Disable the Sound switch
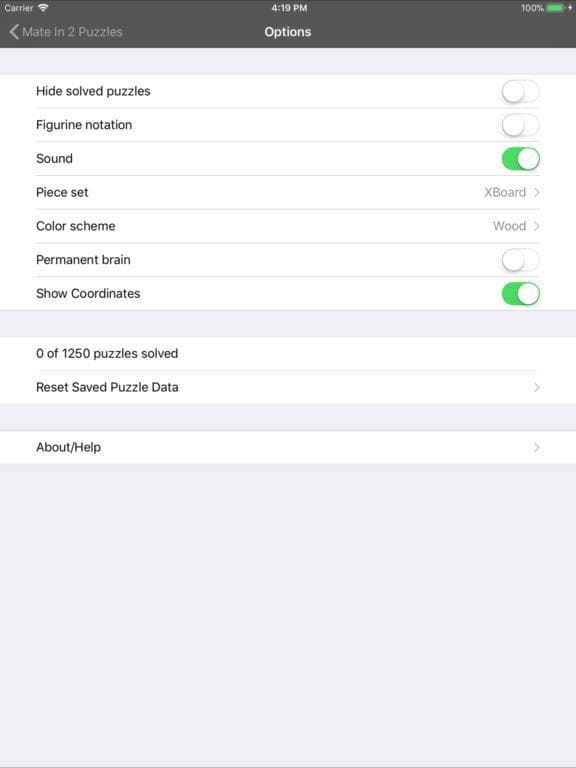The image size is (576, 768). pyautogui.click(x=520, y=159)
